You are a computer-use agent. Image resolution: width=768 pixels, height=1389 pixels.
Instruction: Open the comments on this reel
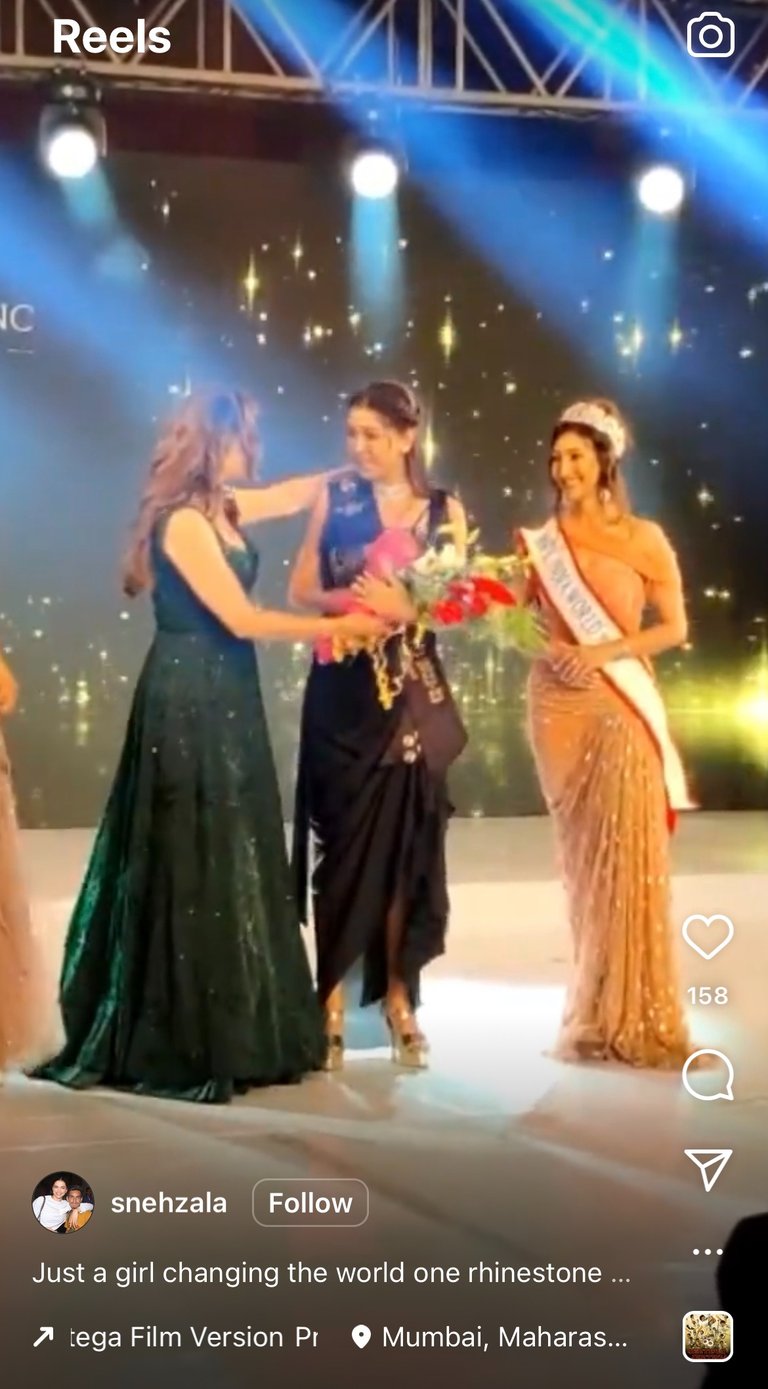(x=708, y=1076)
